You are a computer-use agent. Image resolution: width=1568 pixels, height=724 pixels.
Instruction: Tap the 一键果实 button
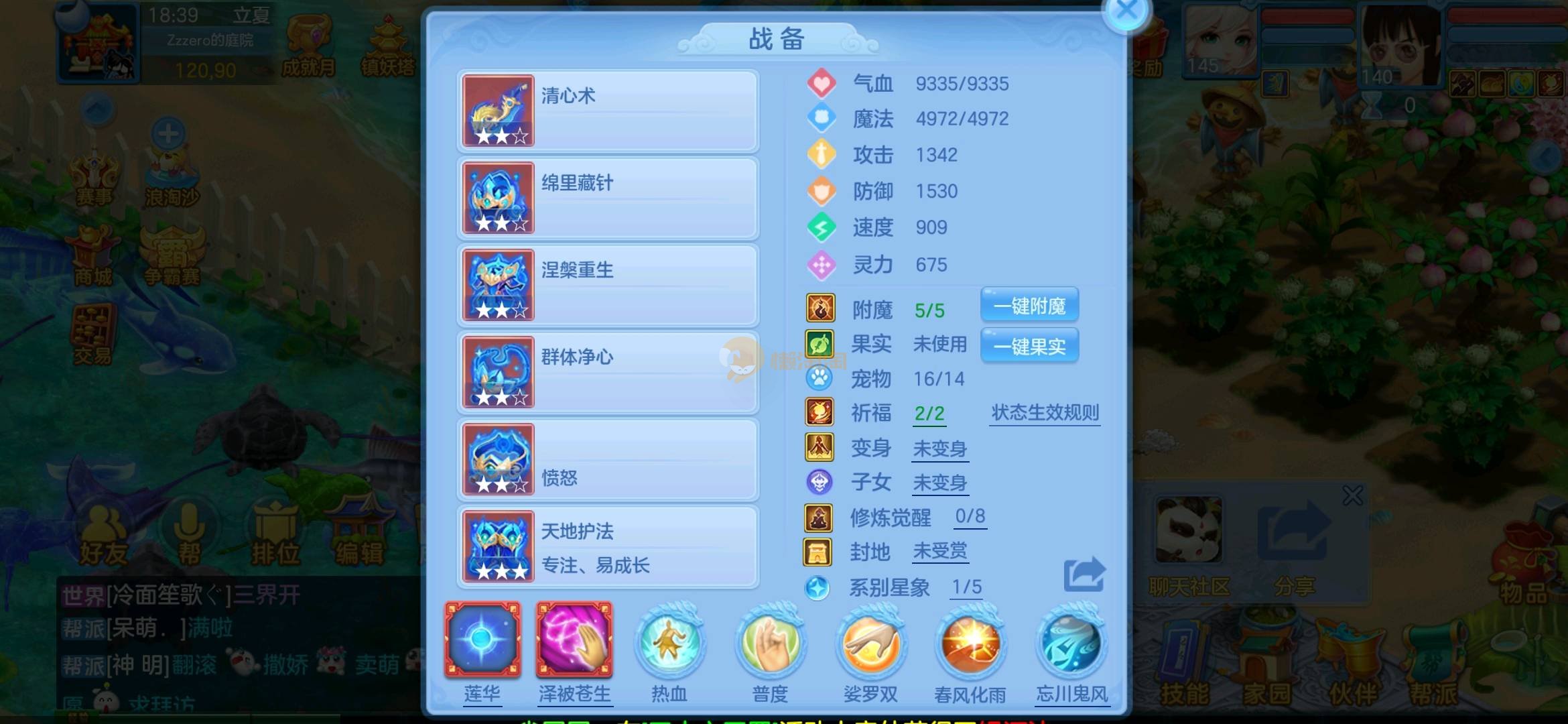coord(1029,346)
